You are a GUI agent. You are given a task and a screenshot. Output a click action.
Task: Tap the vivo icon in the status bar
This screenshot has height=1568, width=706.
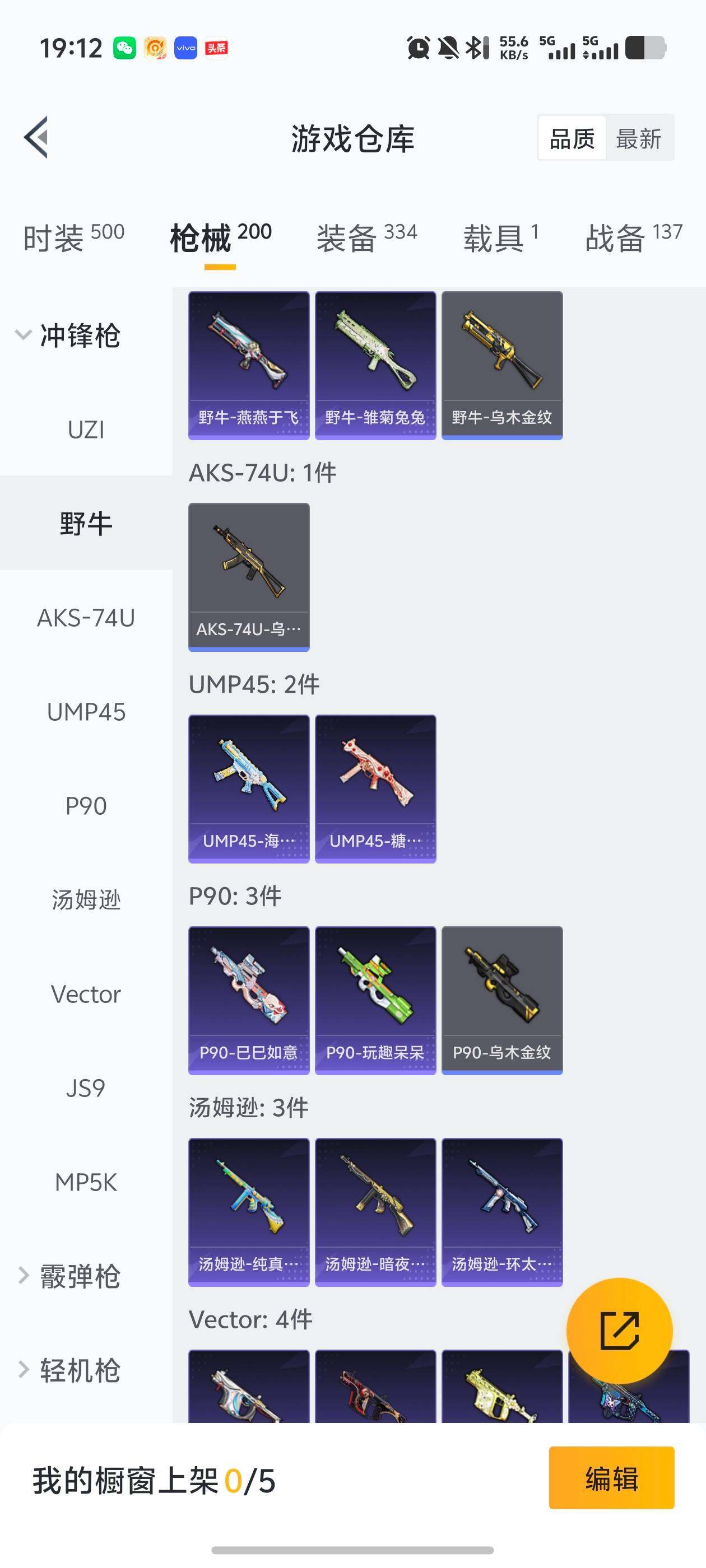pyautogui.click(x=186, y=48)
